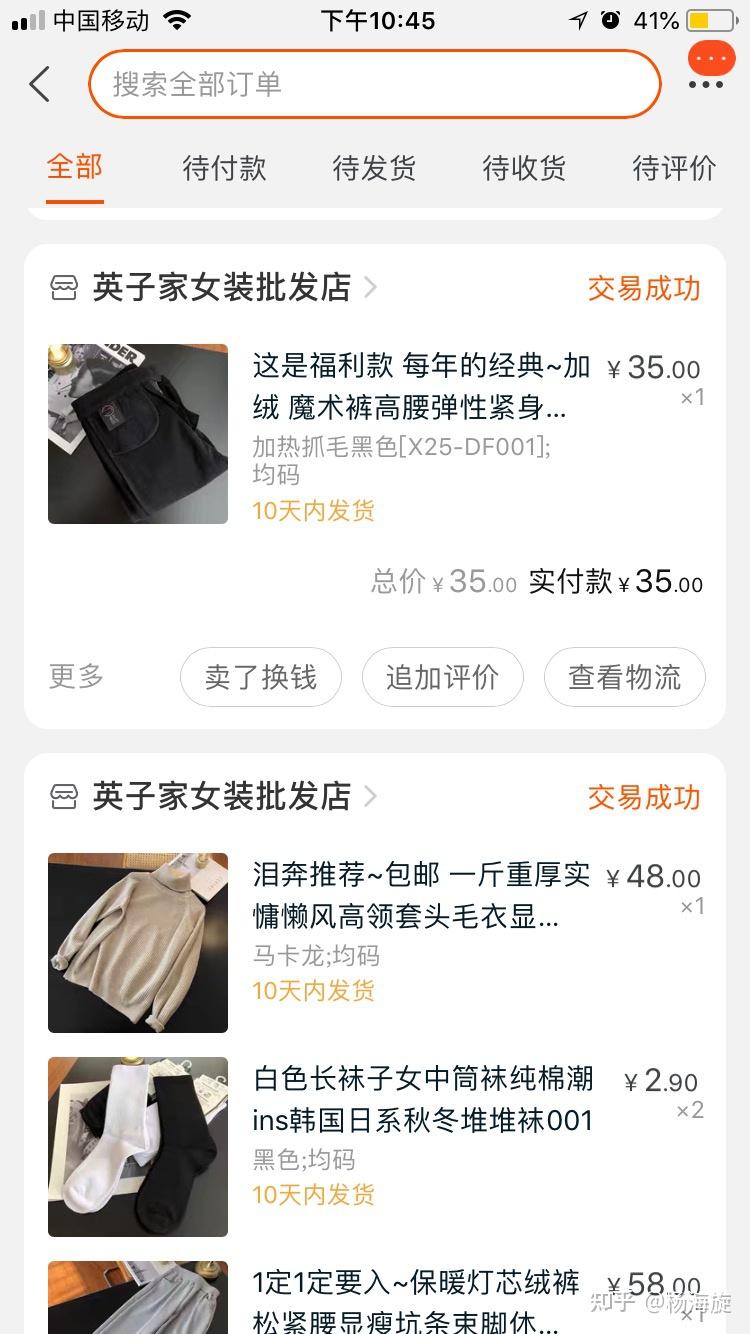Tap the location arrow icon in status bar
Screen dimensions: 750x1334
click(x=580, y=18)
